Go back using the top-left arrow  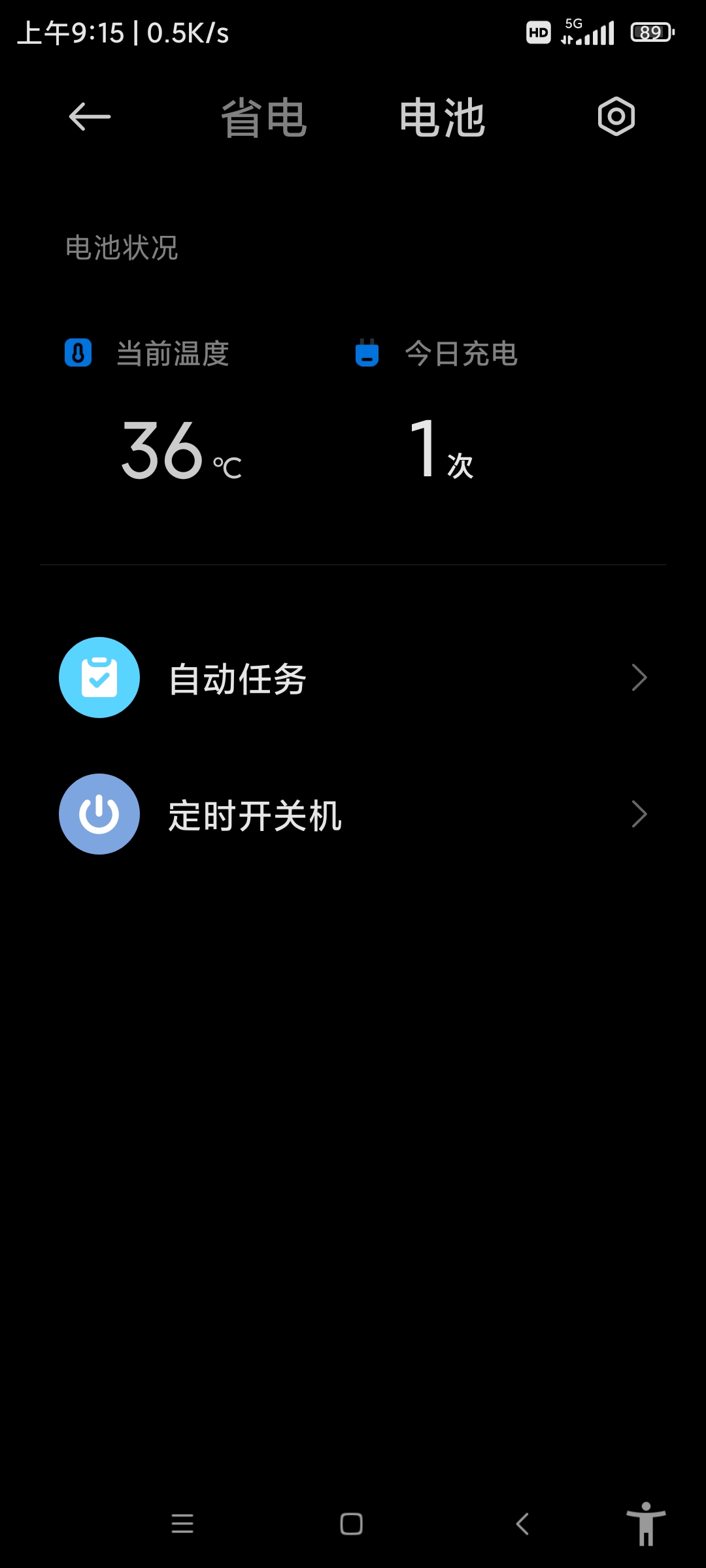point(90,117)
